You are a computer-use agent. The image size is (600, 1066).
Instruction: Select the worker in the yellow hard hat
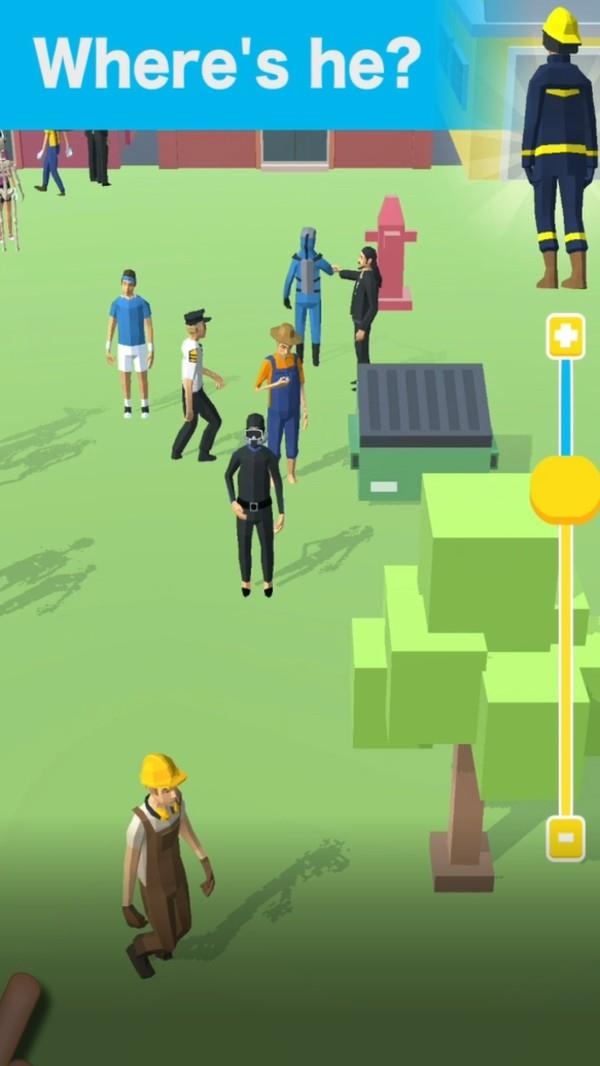pos(161,862)
